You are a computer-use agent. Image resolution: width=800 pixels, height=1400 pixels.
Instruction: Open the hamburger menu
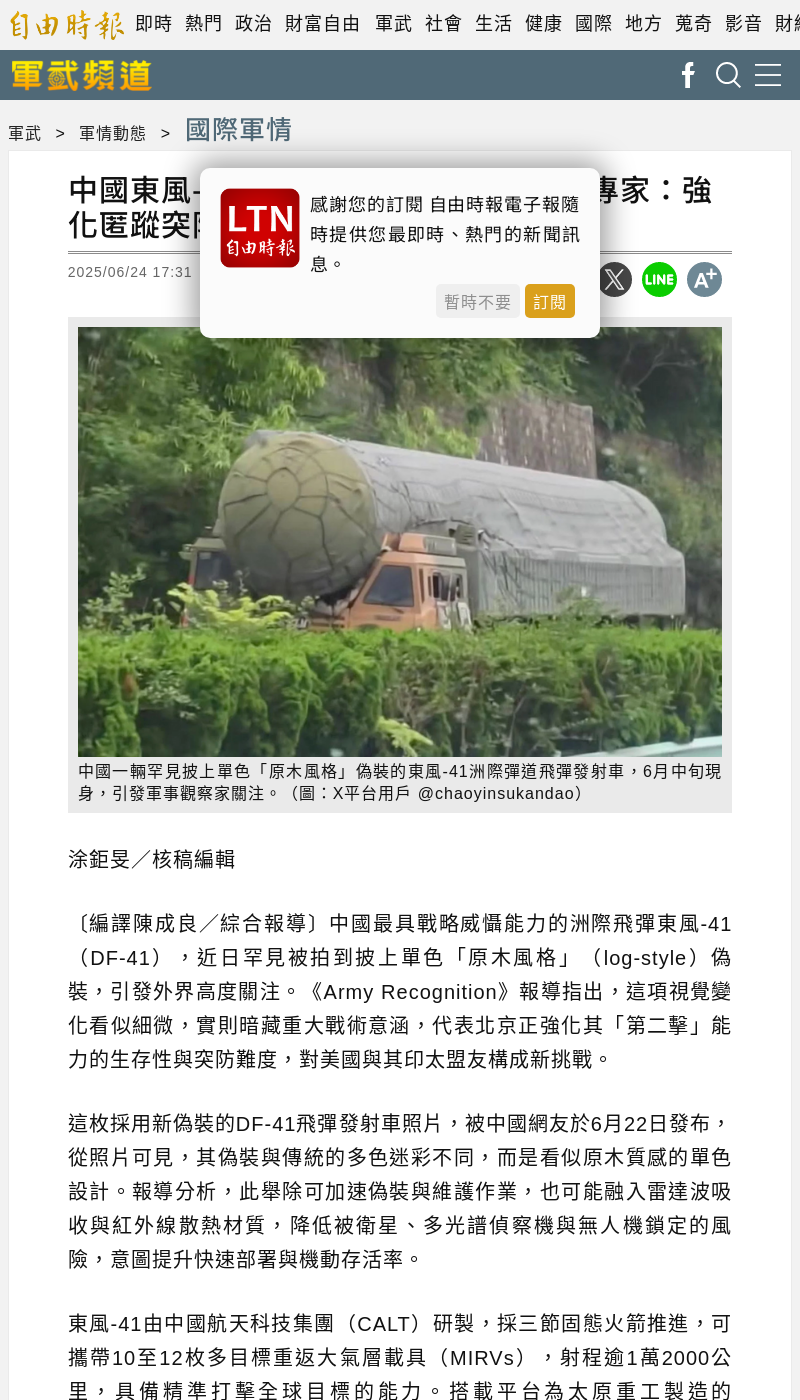(x=768, y=75)
